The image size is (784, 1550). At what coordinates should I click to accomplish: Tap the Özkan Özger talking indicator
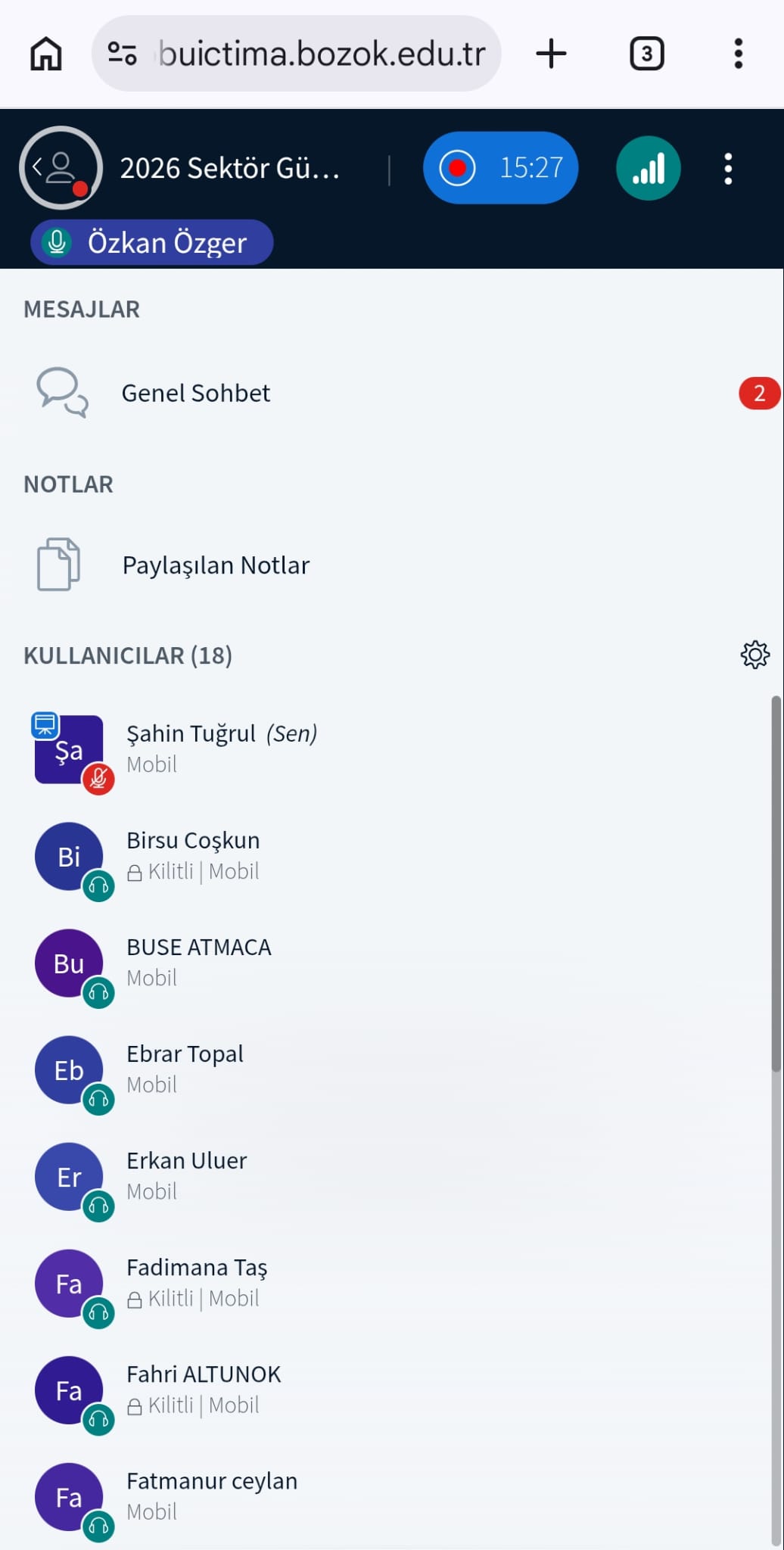[x=151, y=243]
